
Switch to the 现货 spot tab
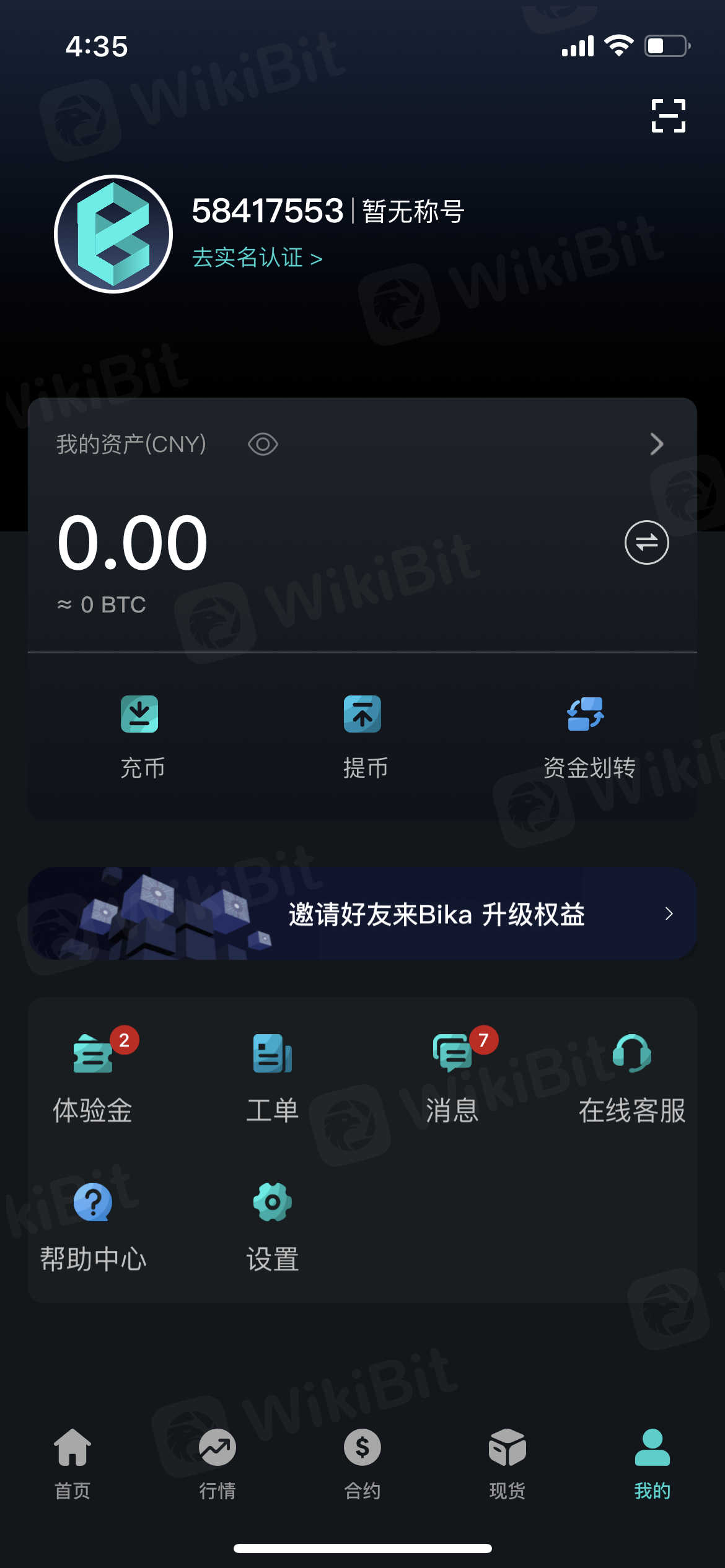507,1464
